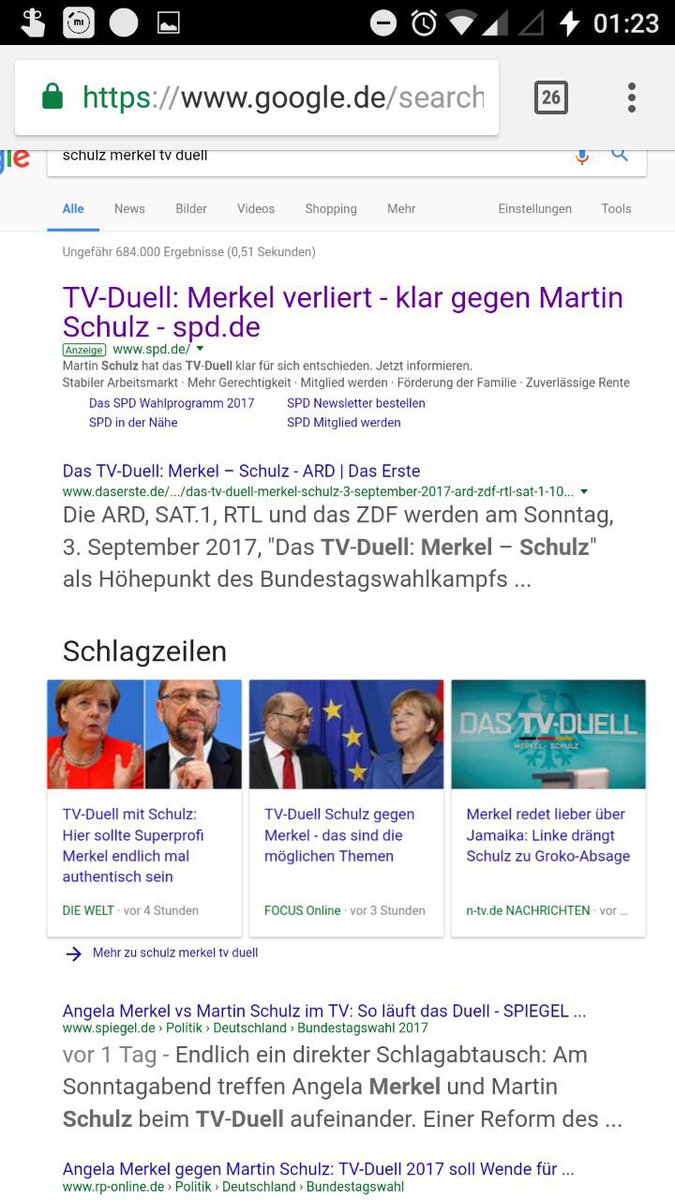Open the Mehr tab
The image size is (675, 1200).
[401, 209]
